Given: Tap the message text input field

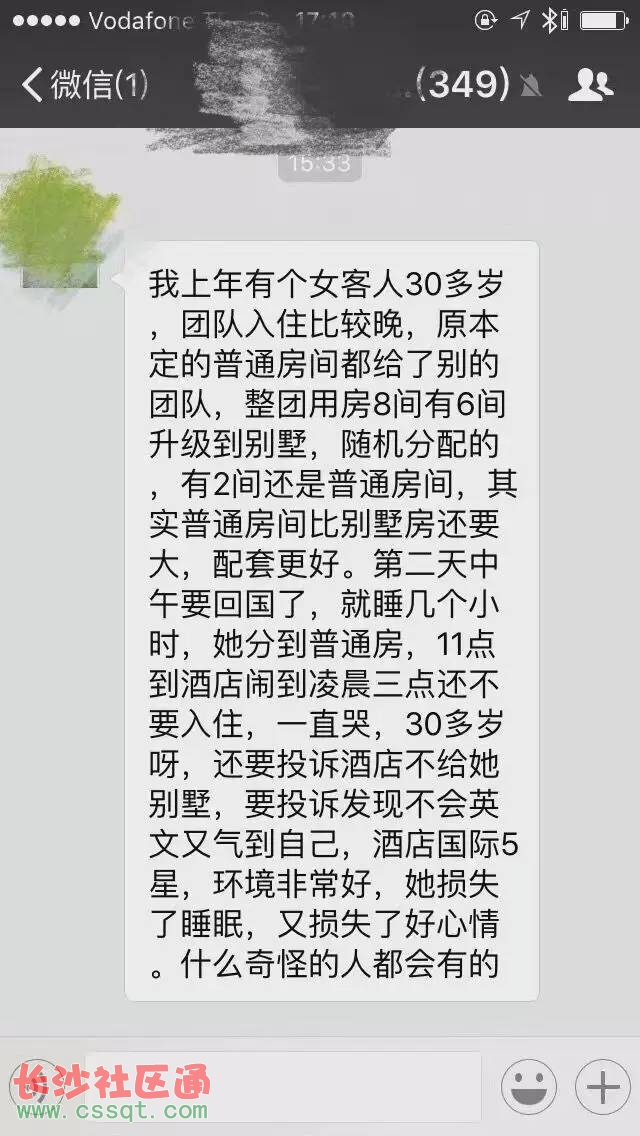Looking at the screenshot, I should click(x=285, y=1087).
